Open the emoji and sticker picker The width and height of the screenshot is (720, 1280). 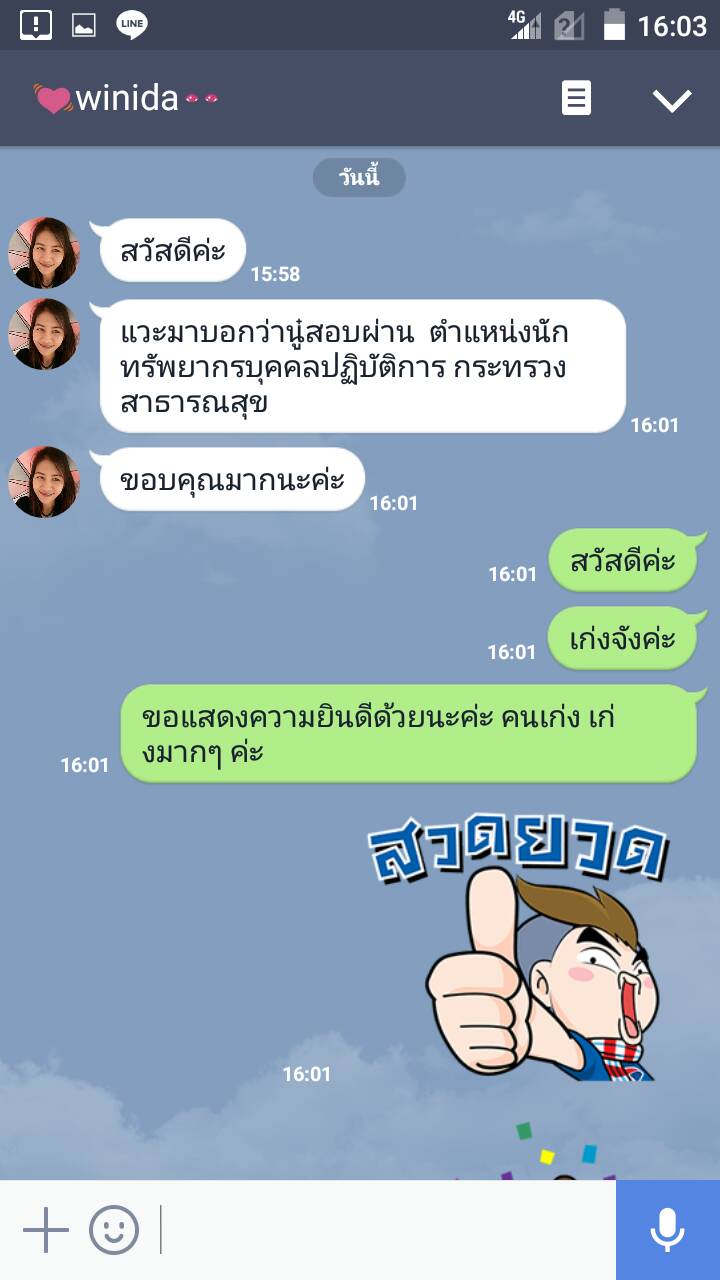point(114,1229)
